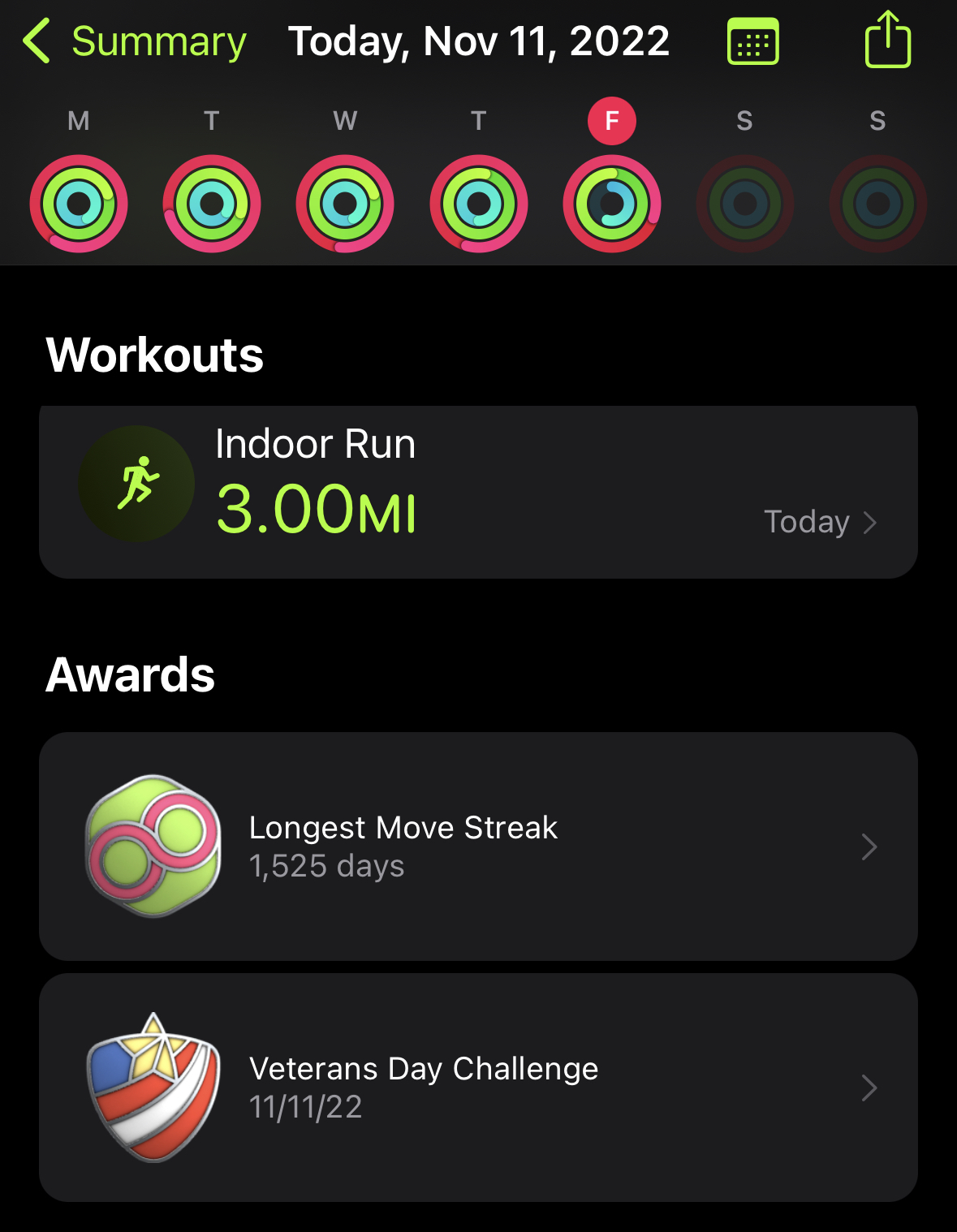957x1232 pixels.
Task: Select Monday's activity rings
Action: [x=79, y=204]
